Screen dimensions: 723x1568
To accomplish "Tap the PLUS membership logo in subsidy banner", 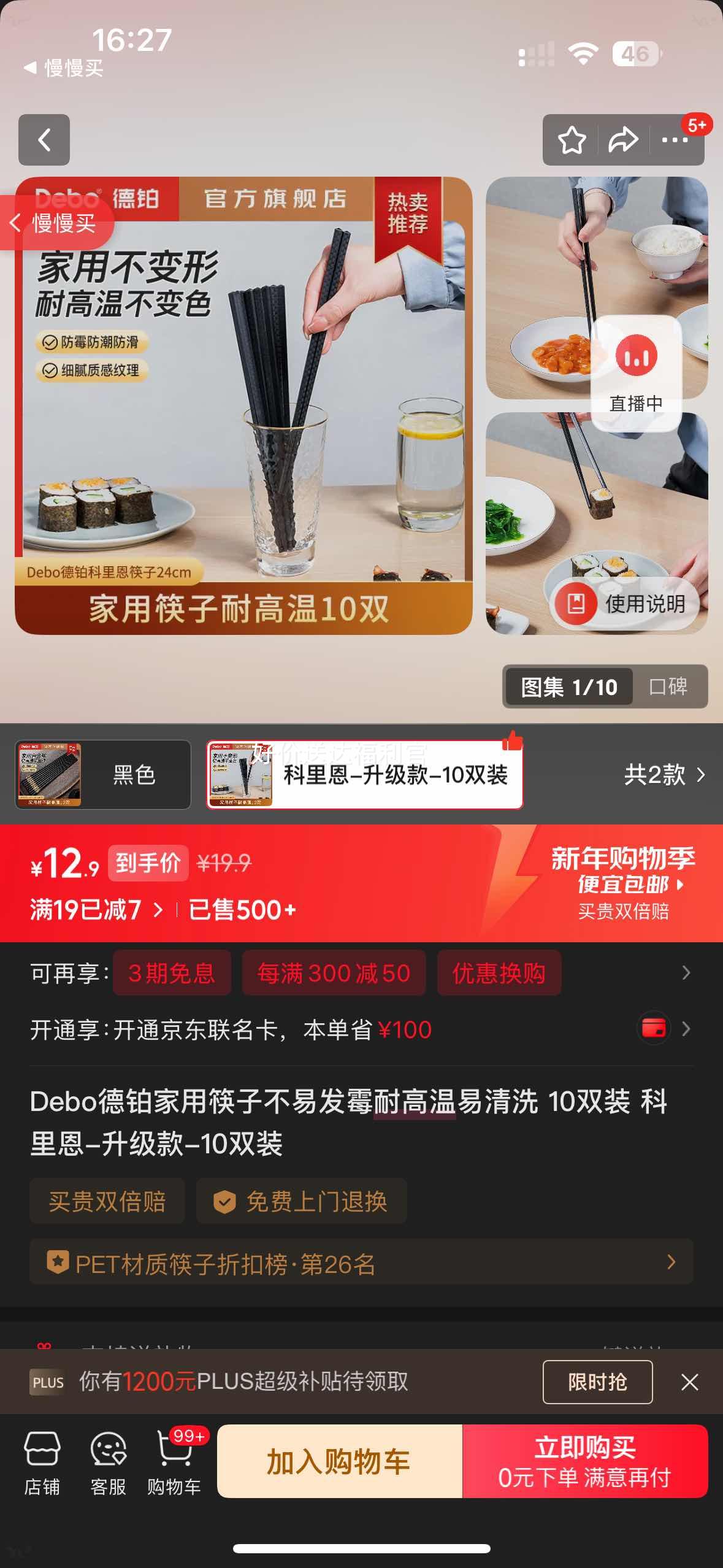I will click(48, 1382).
